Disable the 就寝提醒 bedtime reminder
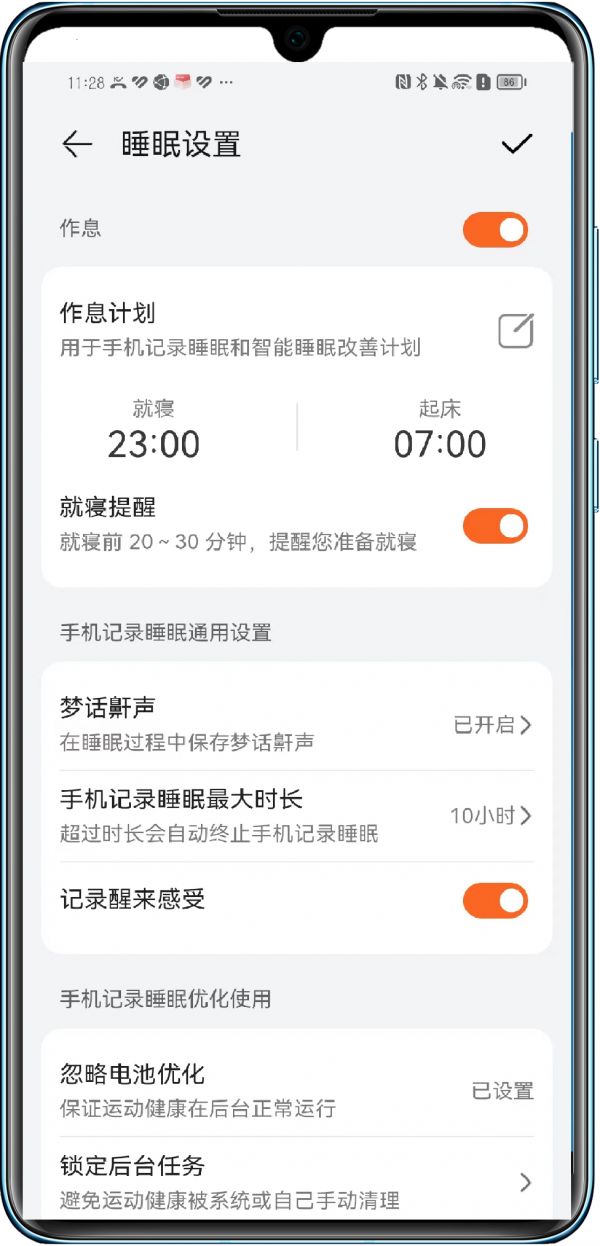This screenshot has width=600, height=1246. pyautogui.click(x=495, y=526)
